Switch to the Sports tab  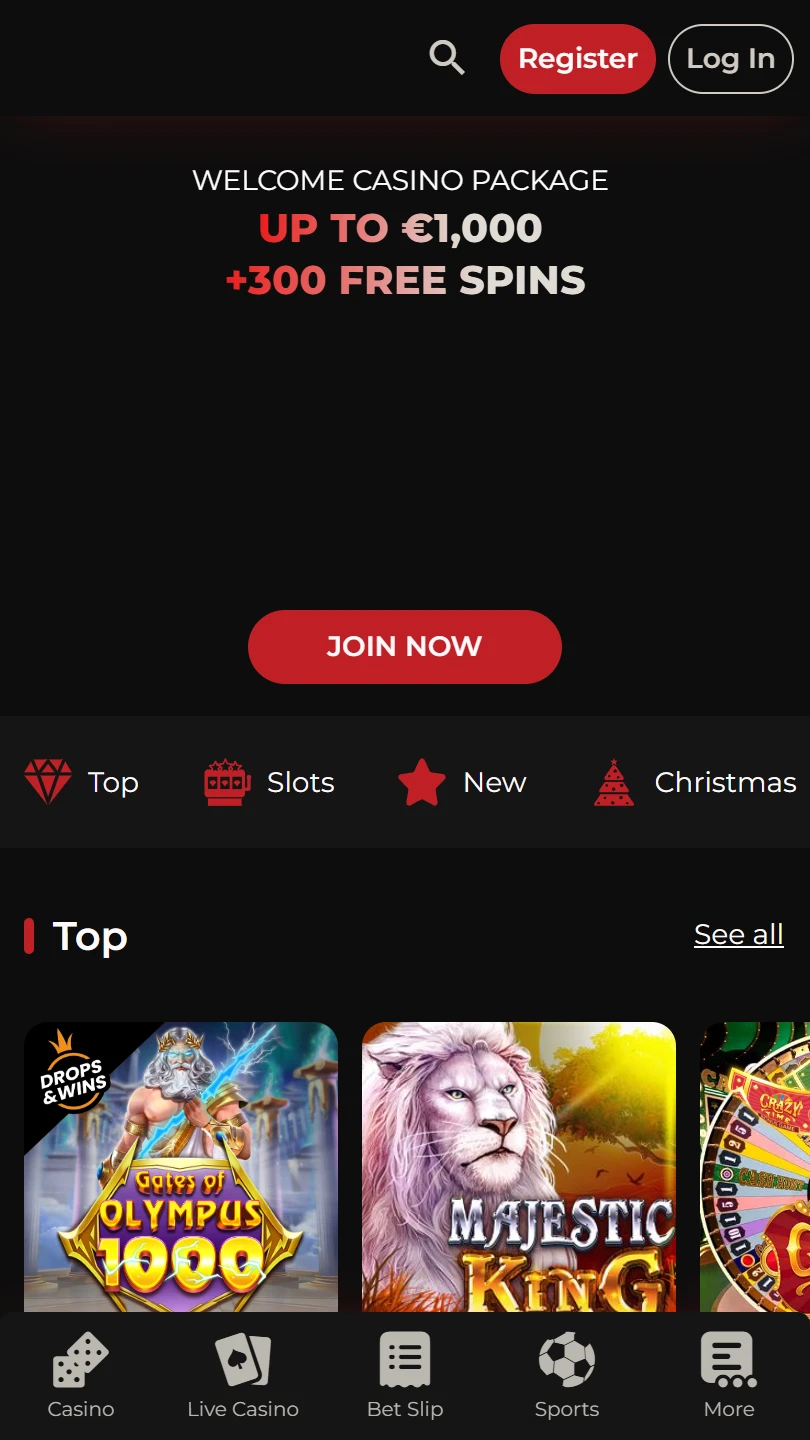coord(567,1375)
